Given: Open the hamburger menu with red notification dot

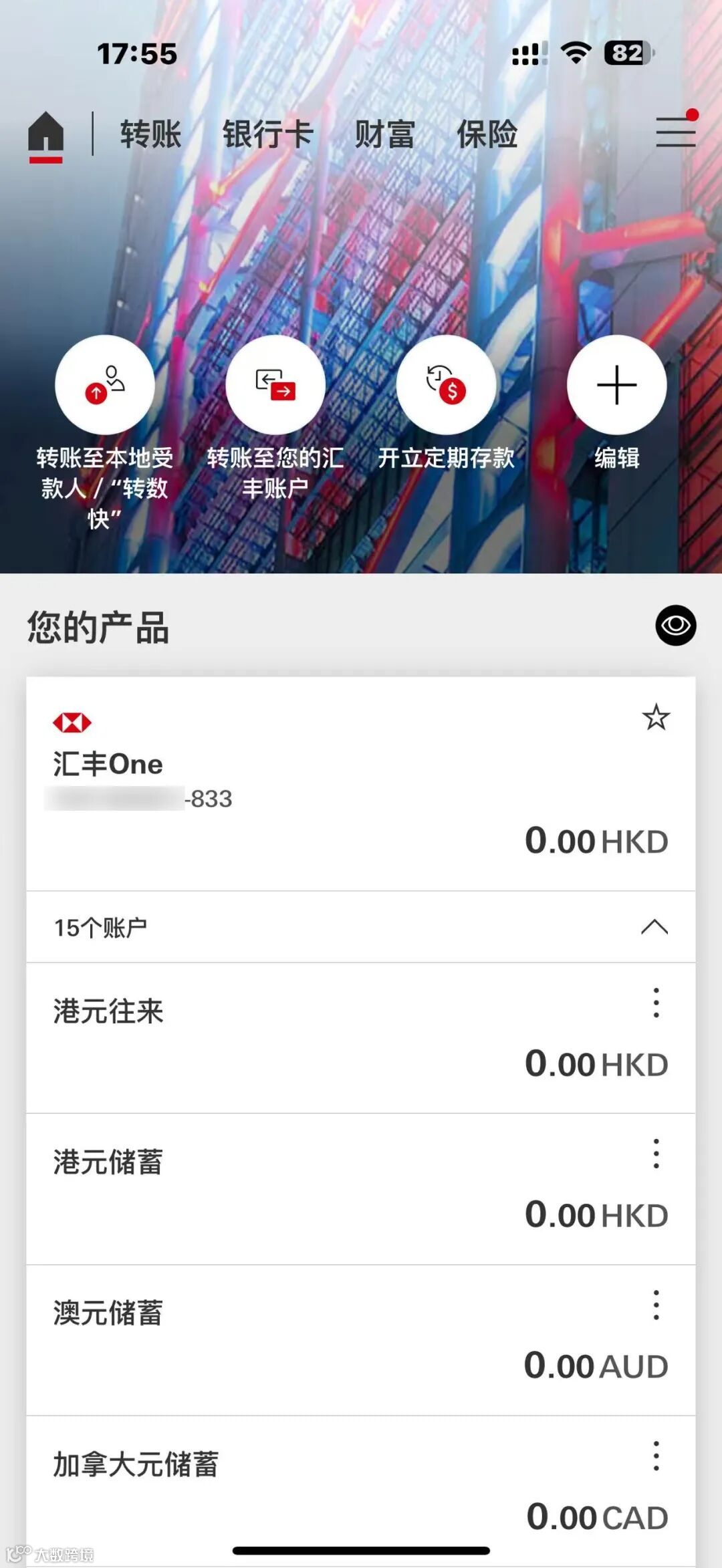Looking at the screenshot, I should click(677, 132).
